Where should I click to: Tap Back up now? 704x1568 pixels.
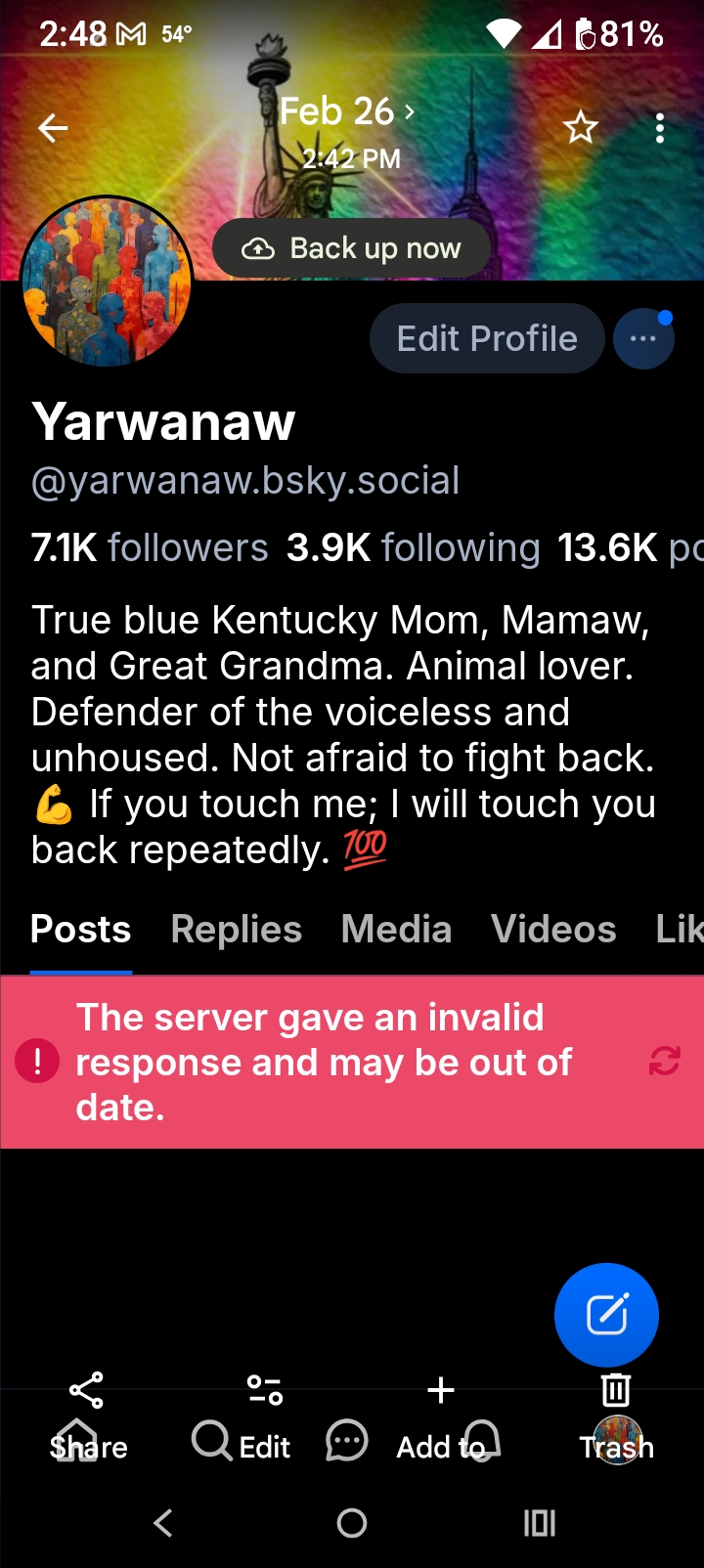(x=352, y=248)
